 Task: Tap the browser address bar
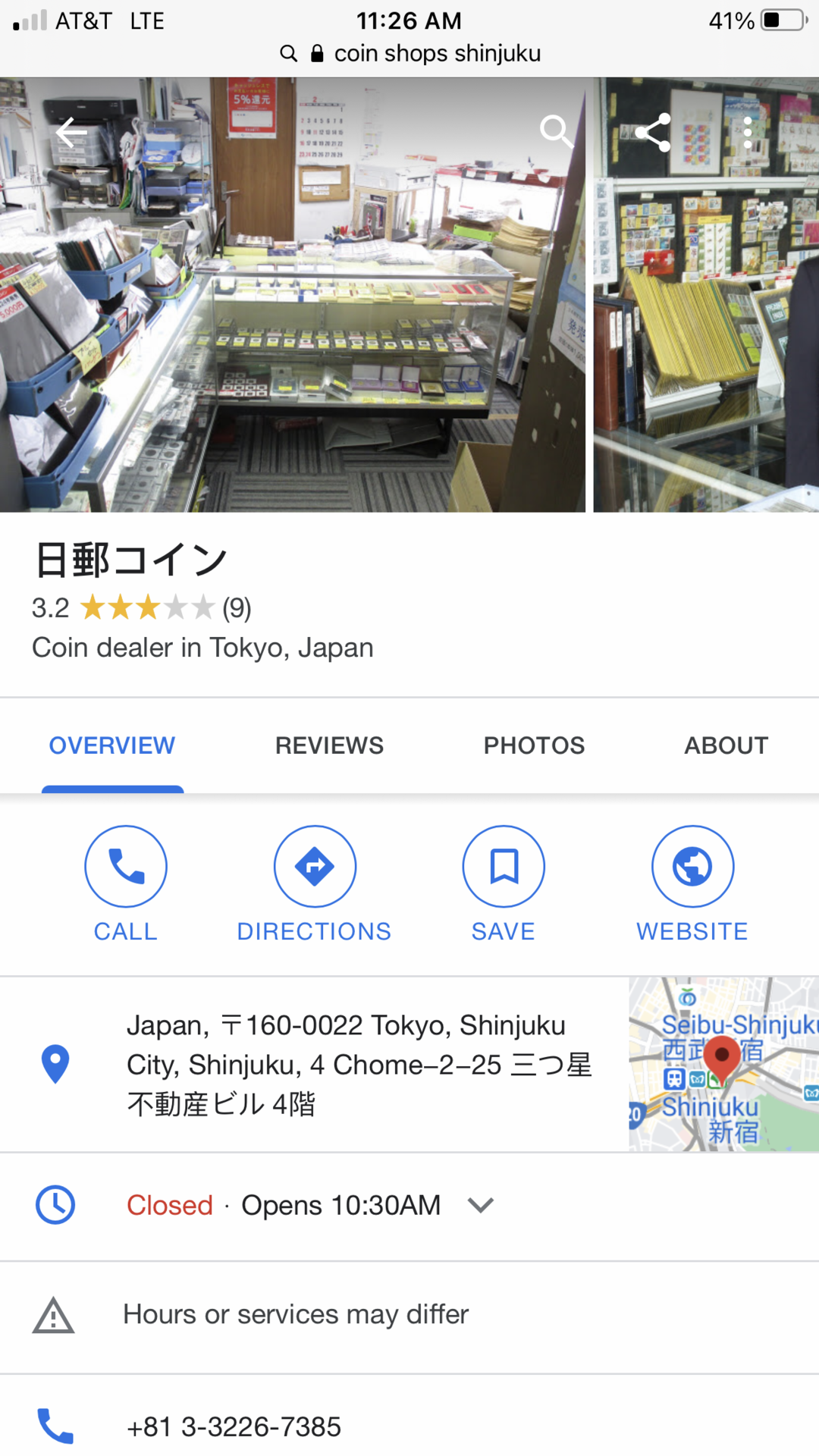[409, 53]
